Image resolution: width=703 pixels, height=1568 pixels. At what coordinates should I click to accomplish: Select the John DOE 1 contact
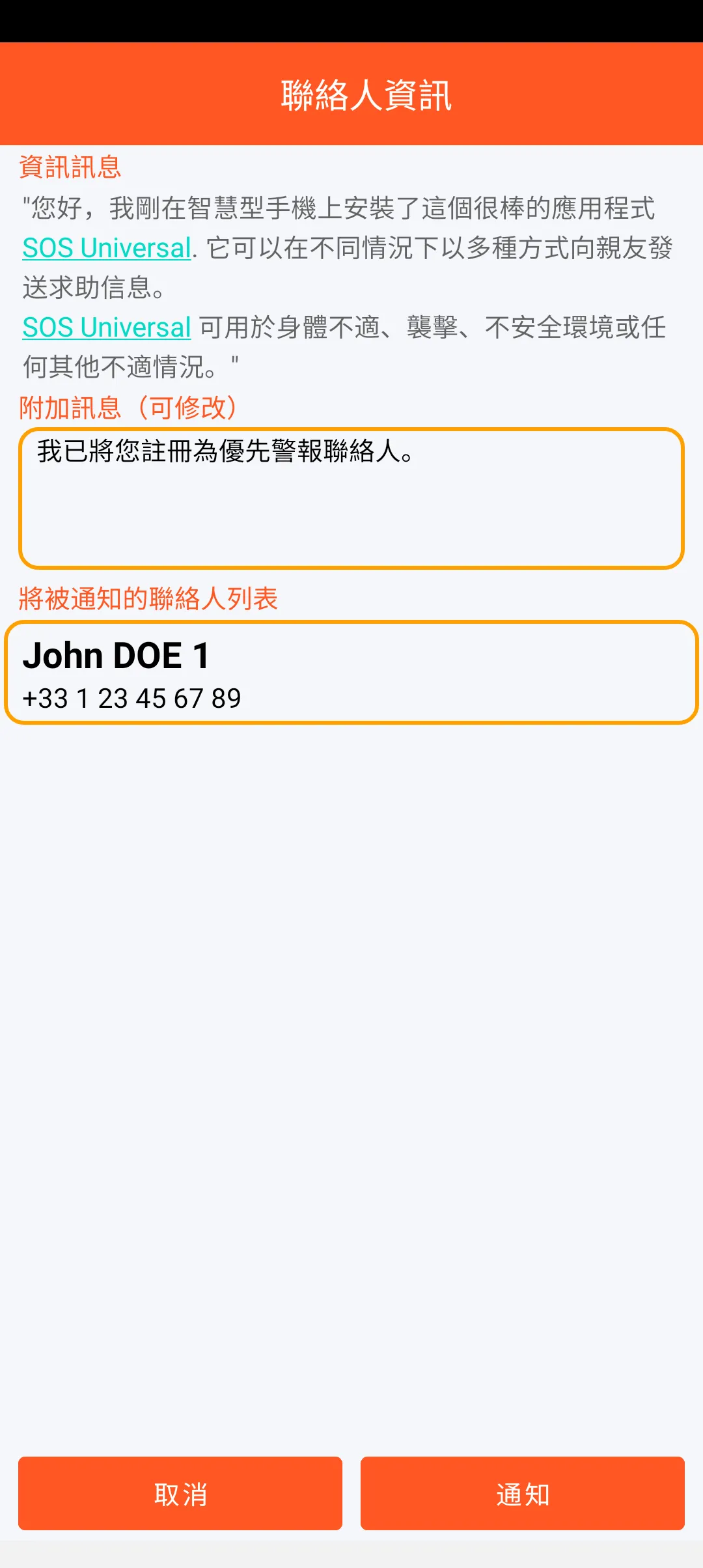(x=351, y=673)
